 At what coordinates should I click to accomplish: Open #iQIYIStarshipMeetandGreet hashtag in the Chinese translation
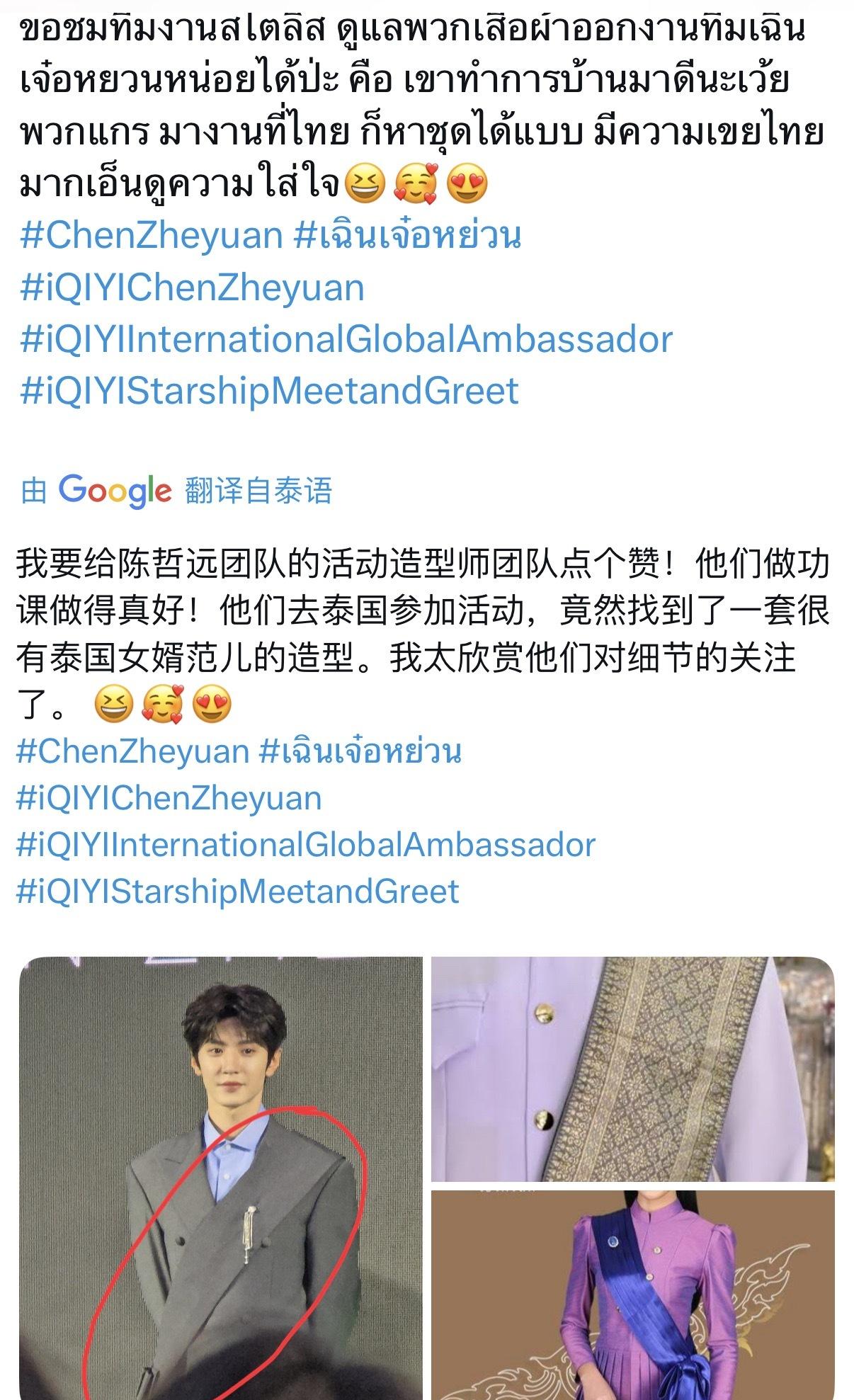coord(237,892)
